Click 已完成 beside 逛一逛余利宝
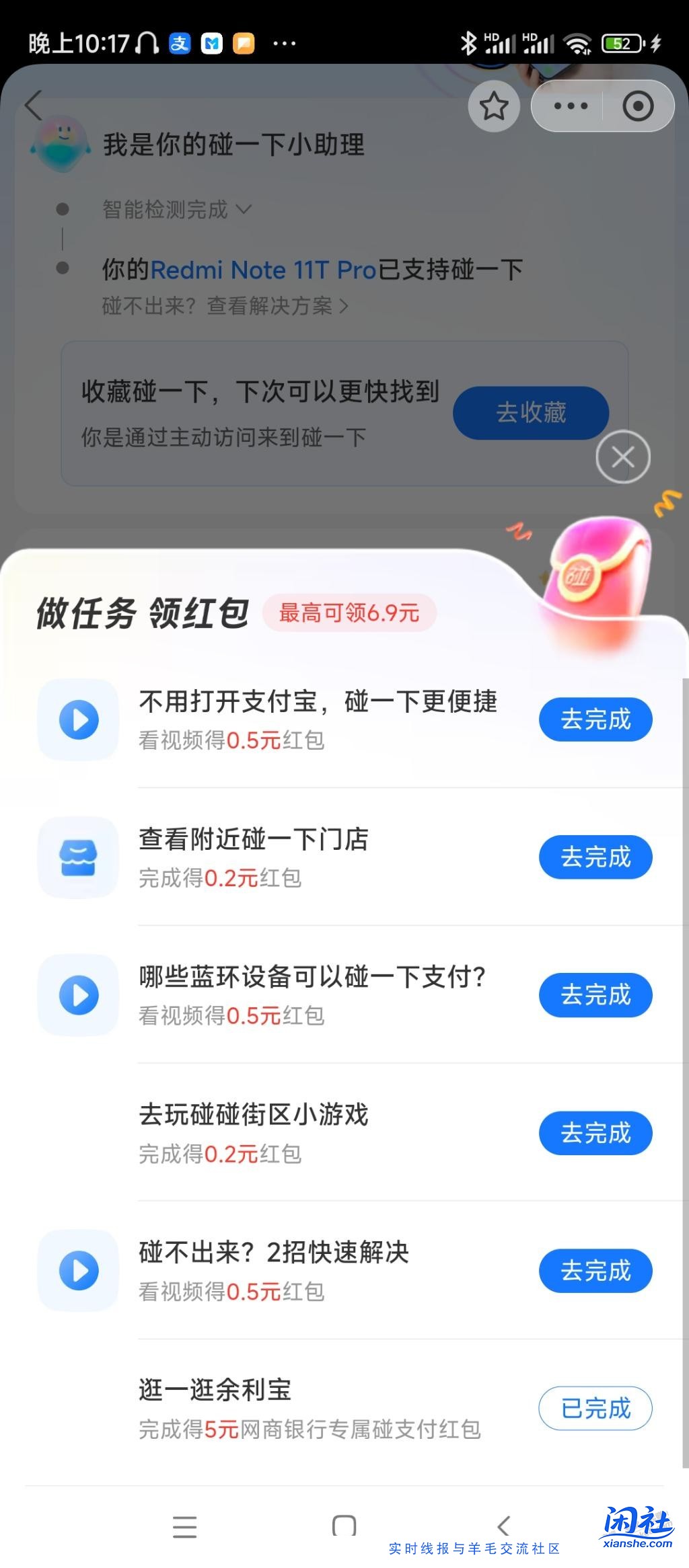The image size is (689, 1568). [595, 1409]
